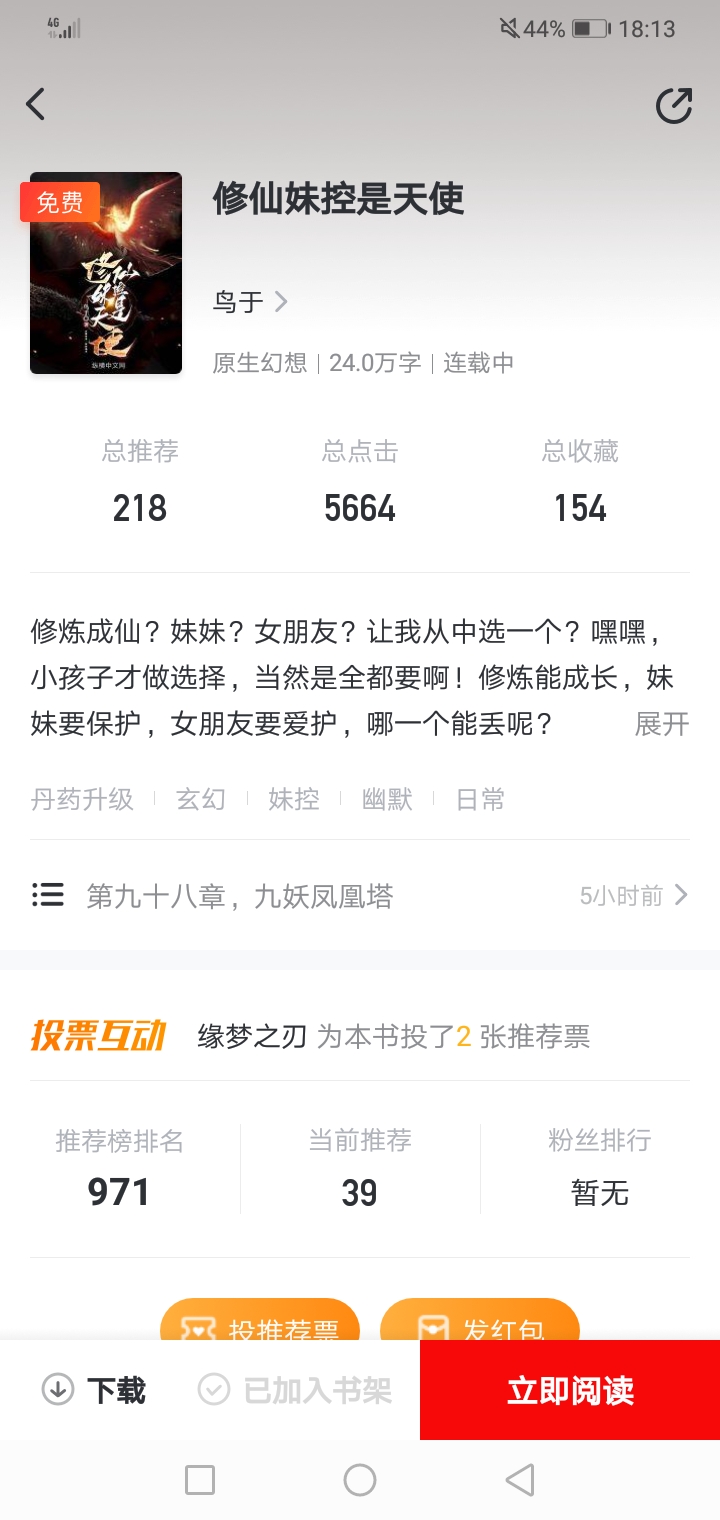Go back using the top-left arrow
720x1520 pixels.
[x=36, y=104]
